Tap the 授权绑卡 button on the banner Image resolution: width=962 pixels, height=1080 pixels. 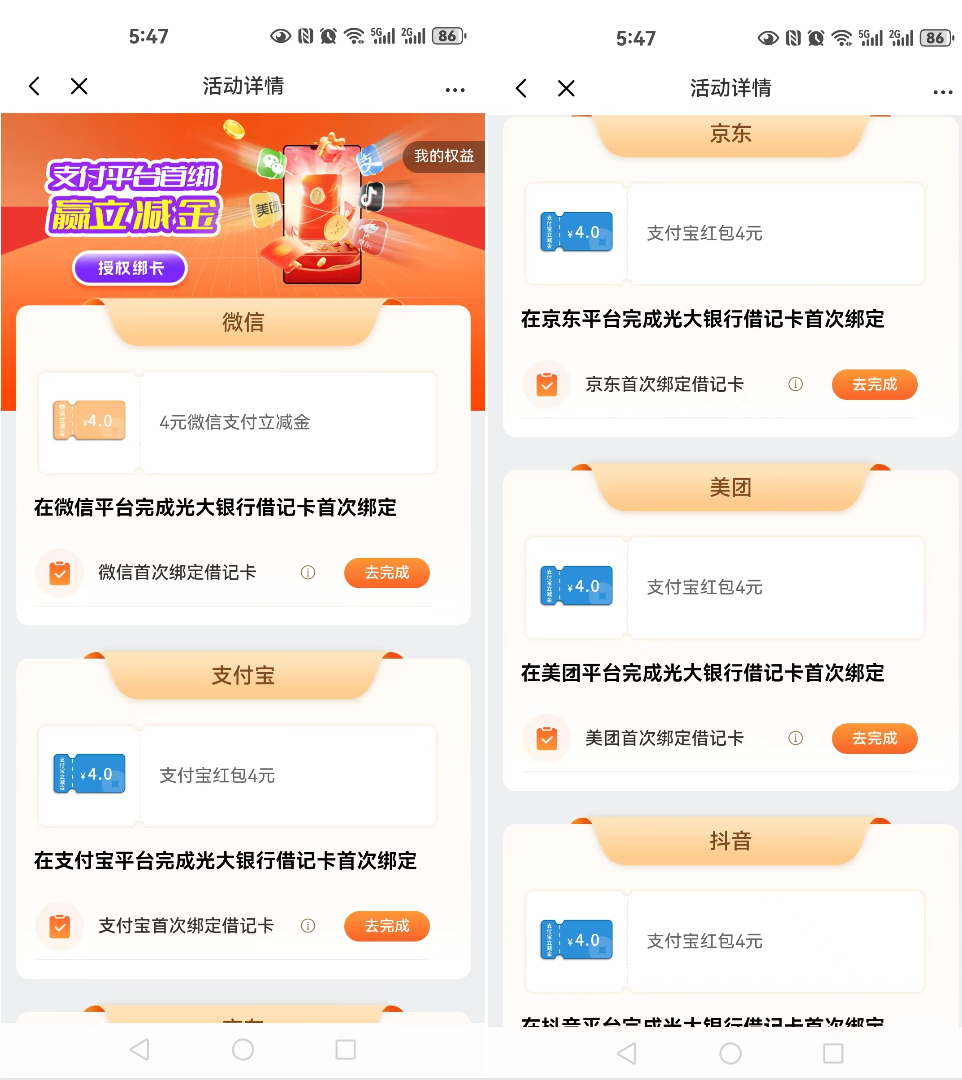(129, 268)
